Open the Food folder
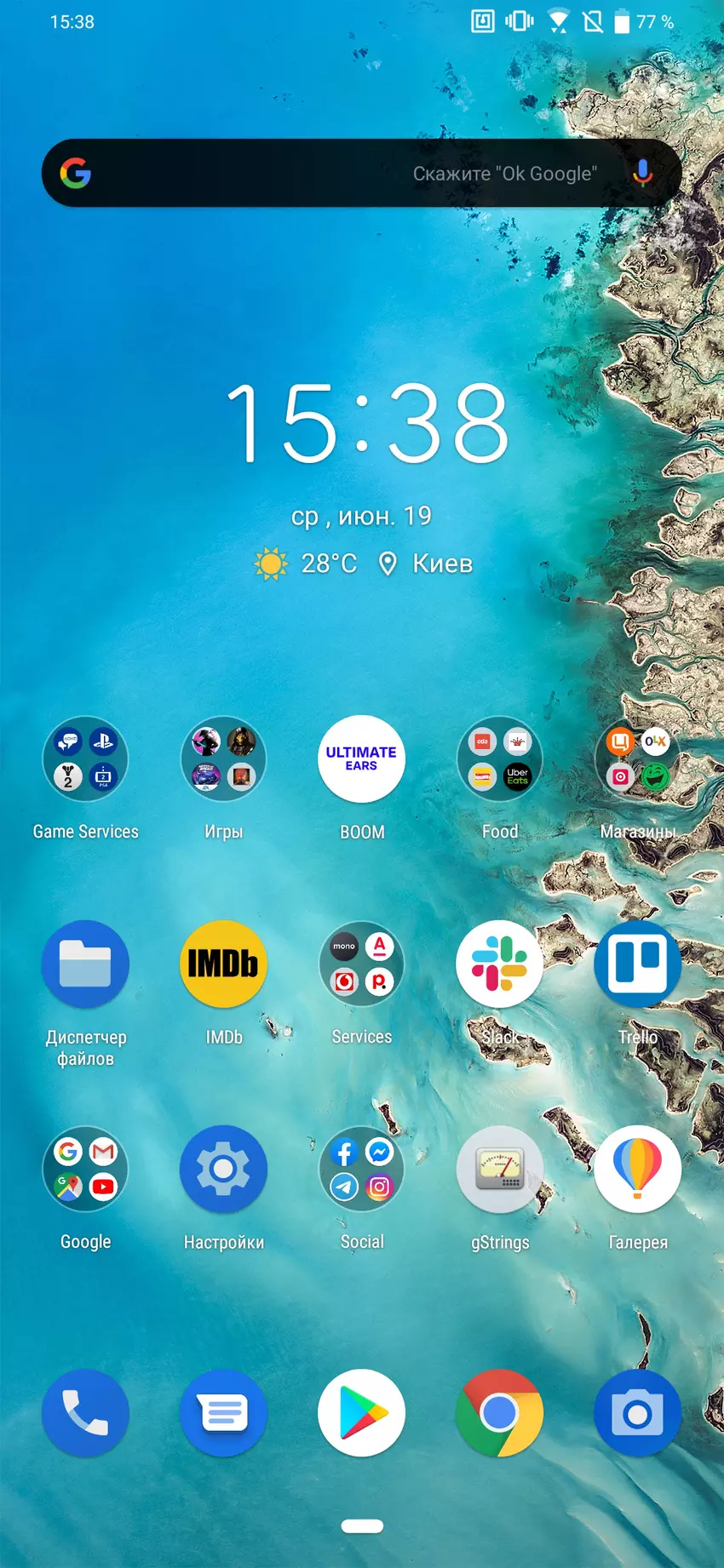The image size is (724, 1568). [x=500, y=759]
